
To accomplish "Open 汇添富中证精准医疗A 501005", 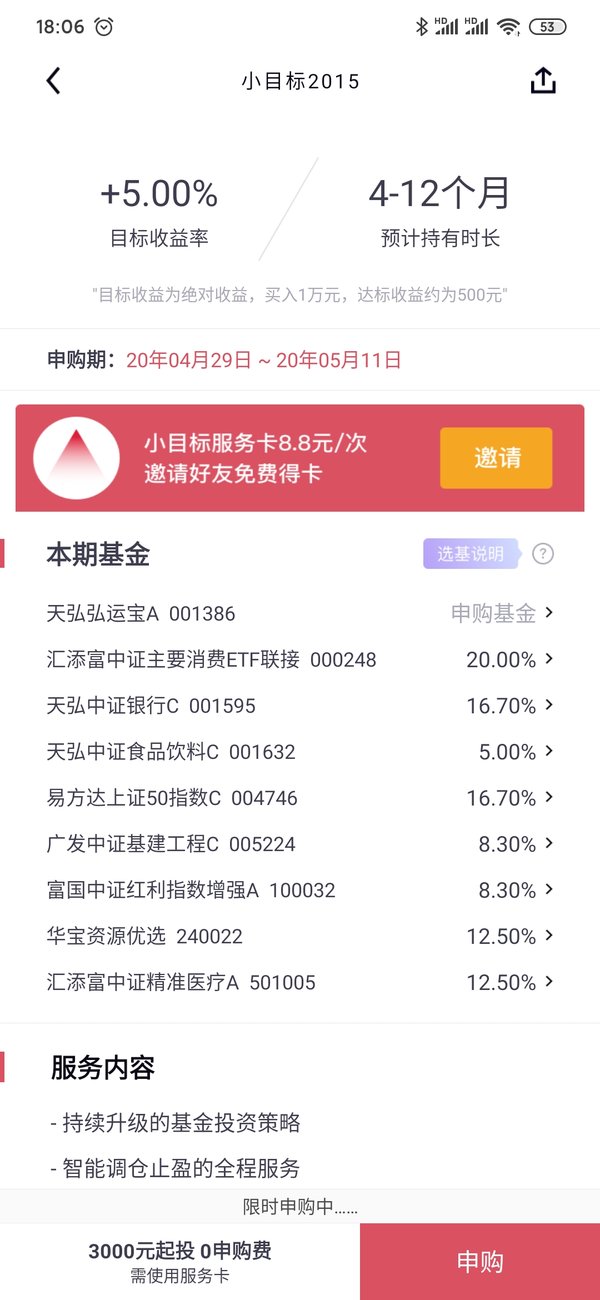I will tap(300, 982).
